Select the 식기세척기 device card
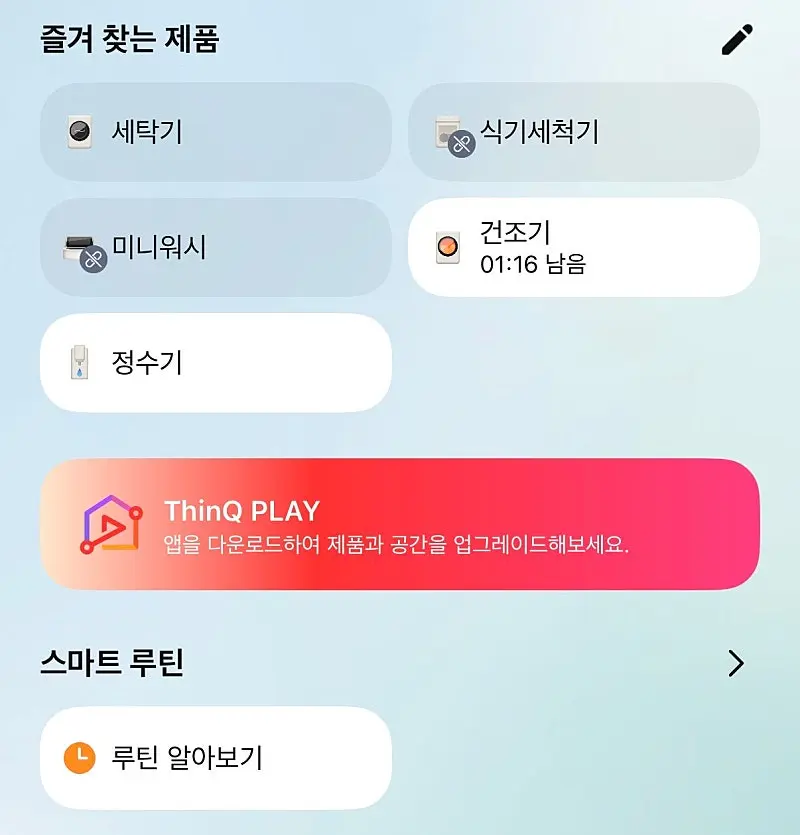Image resolution: width=800 pixels, height=835 pixels. 583,132
